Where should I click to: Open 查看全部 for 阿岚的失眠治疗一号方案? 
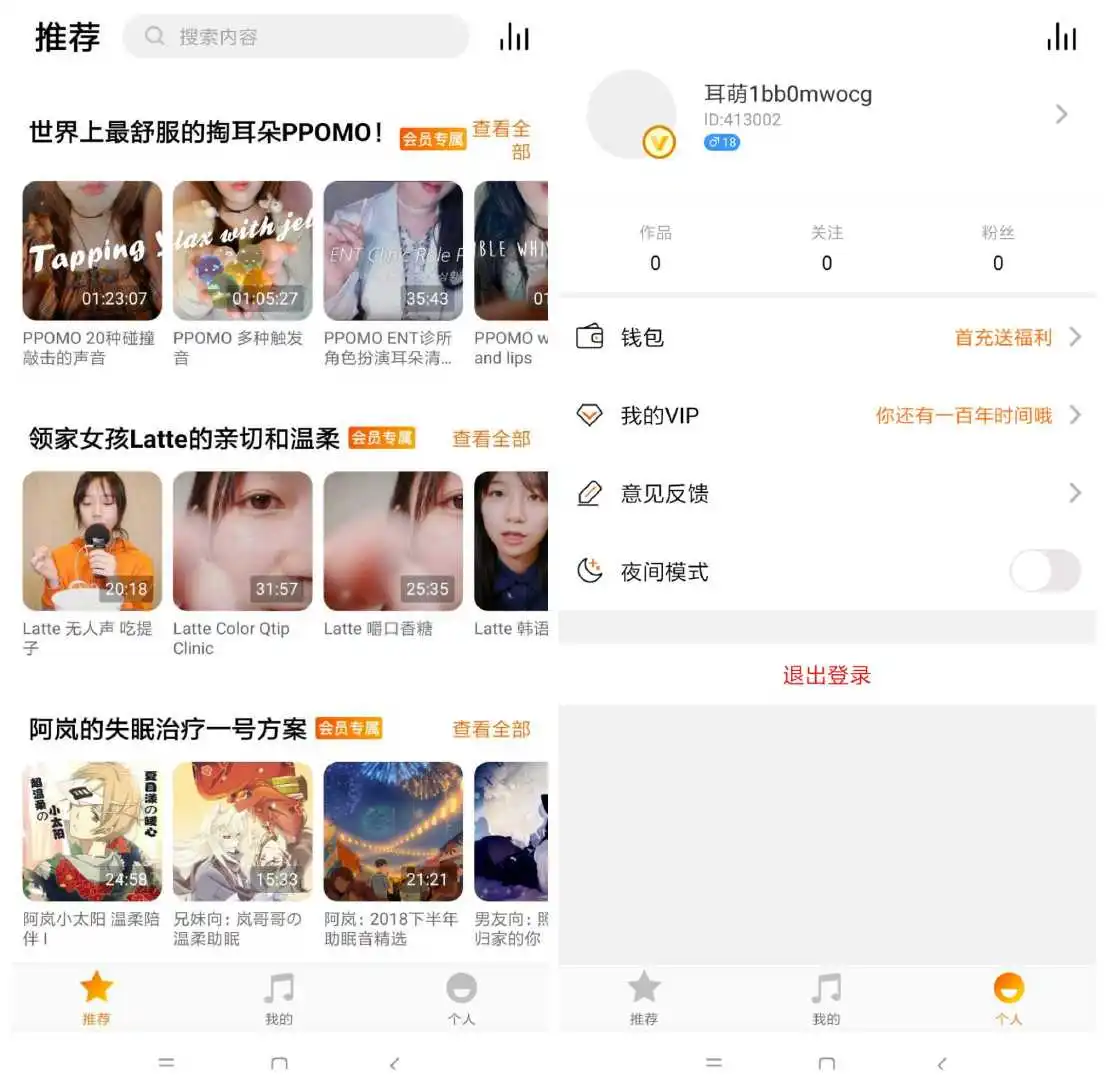[491, 730]
